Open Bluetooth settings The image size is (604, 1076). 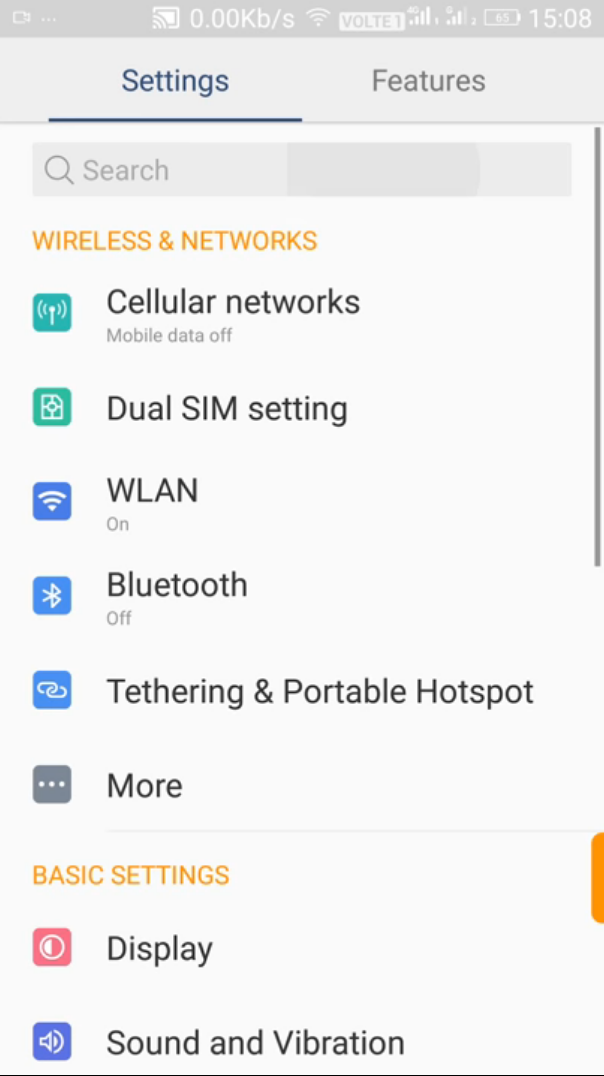tap(302, 596)
